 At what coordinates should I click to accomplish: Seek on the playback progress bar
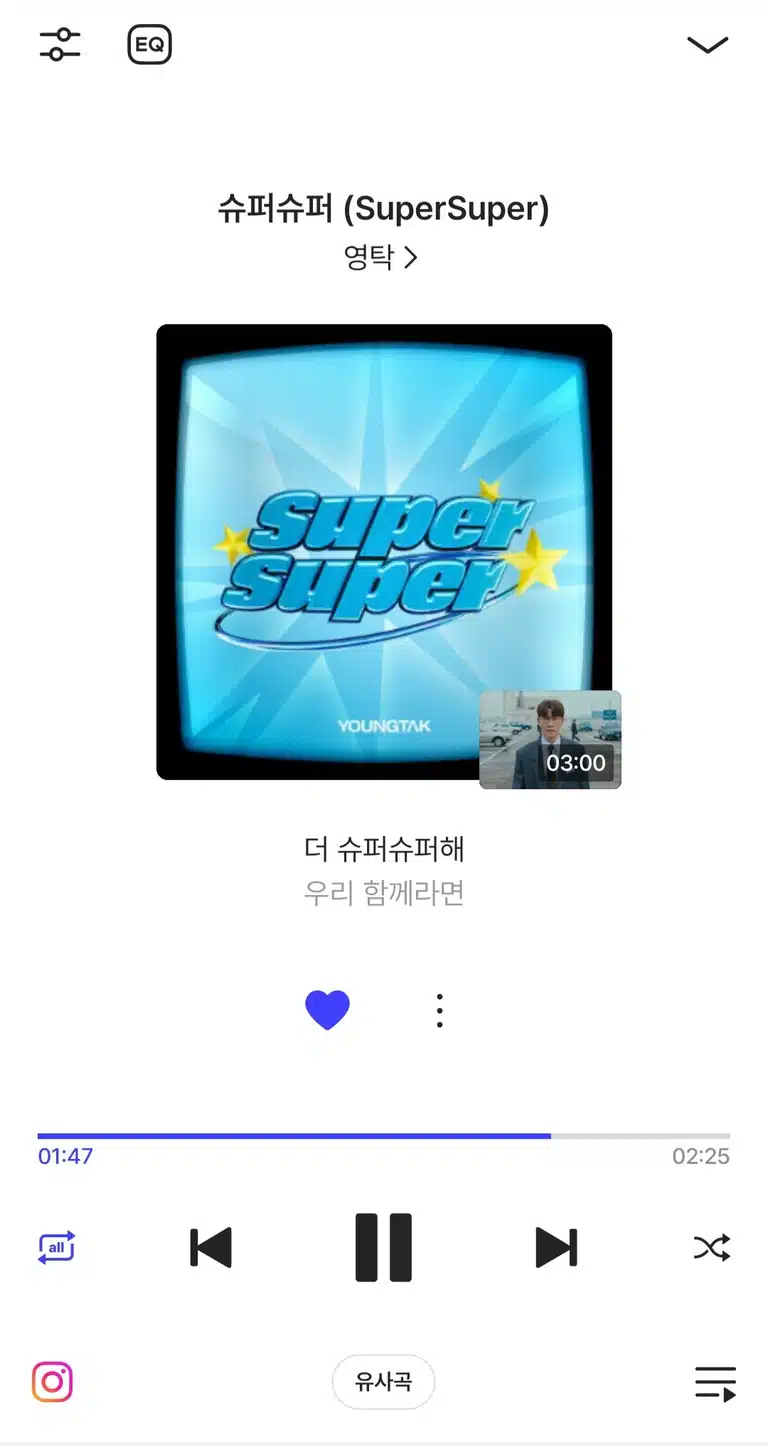tap(384, 1136)
